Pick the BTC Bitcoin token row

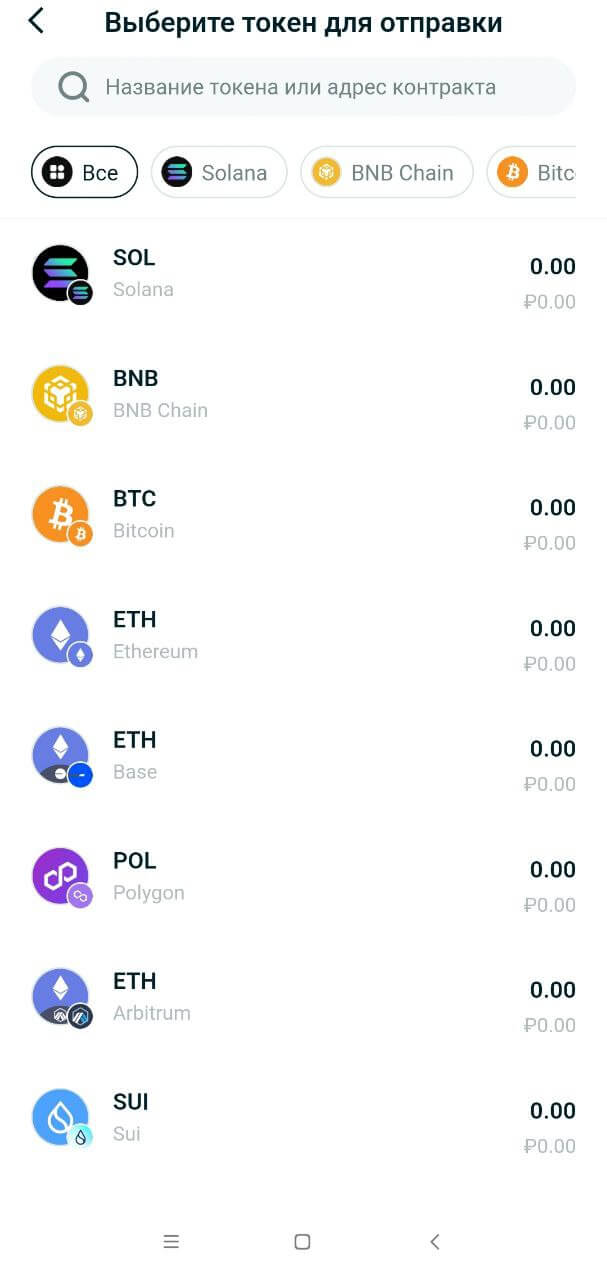coord(303,514)
